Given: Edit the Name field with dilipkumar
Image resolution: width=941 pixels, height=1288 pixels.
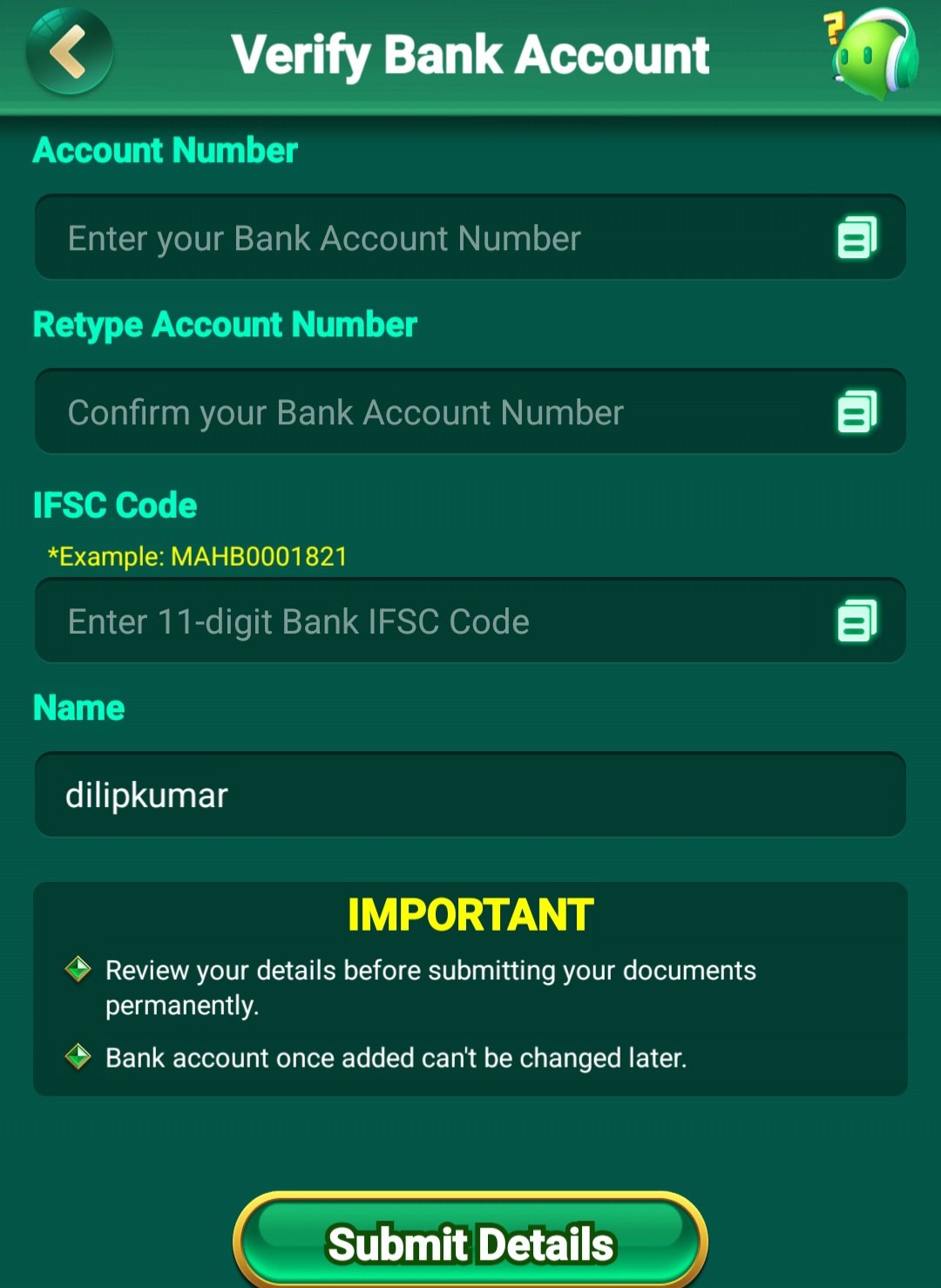Looking at the screenshot, I should [470, 795].
